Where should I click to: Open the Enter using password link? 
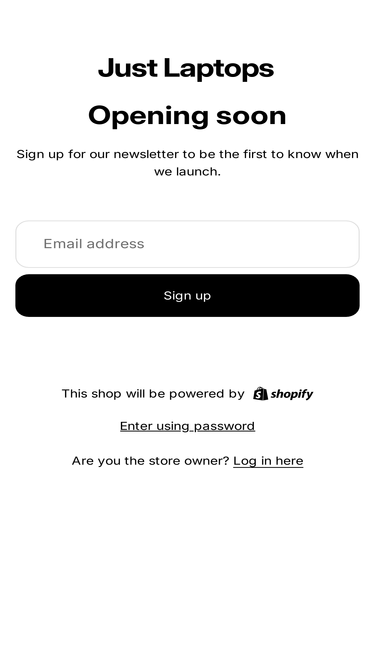tap(187, 426)
